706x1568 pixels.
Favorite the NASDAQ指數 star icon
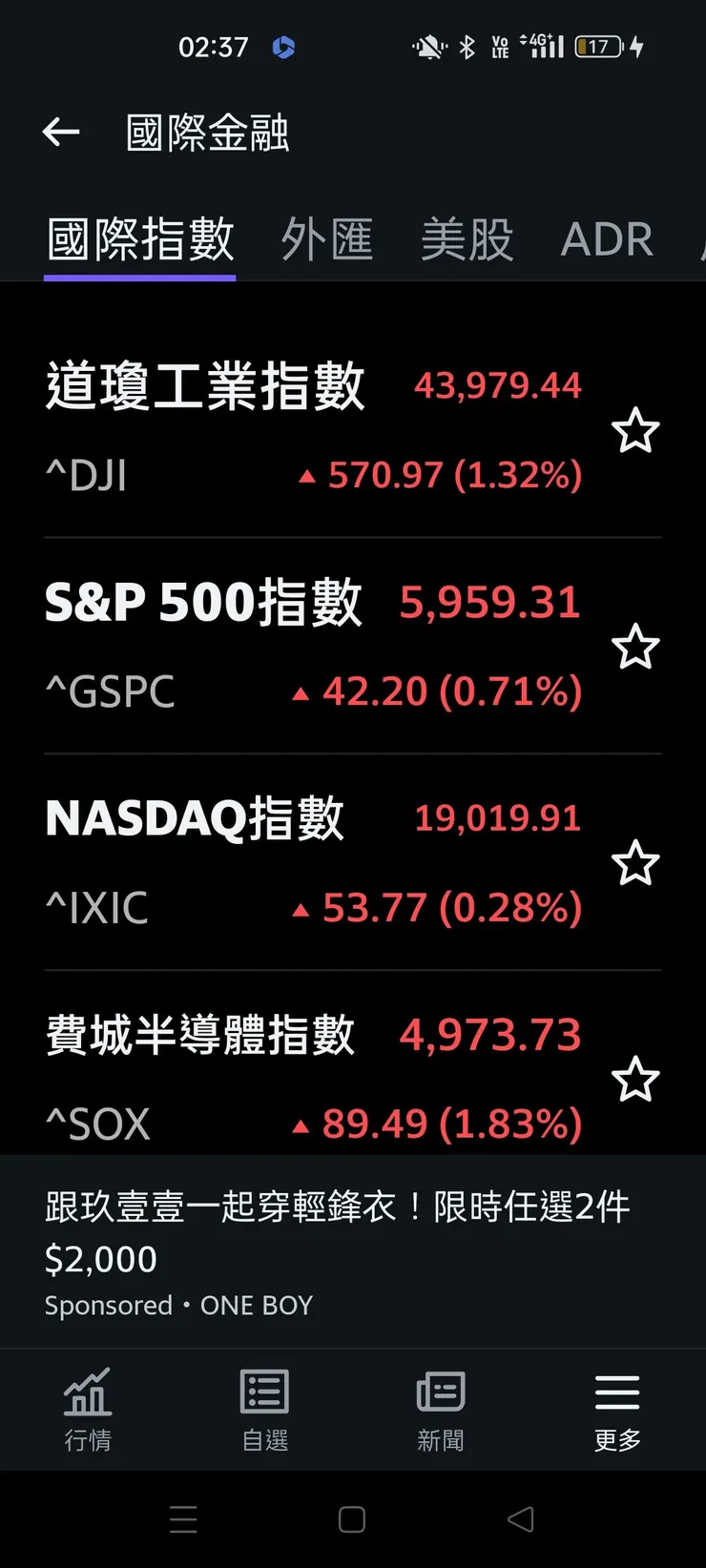pyautogui.click(x=635, y=864)
